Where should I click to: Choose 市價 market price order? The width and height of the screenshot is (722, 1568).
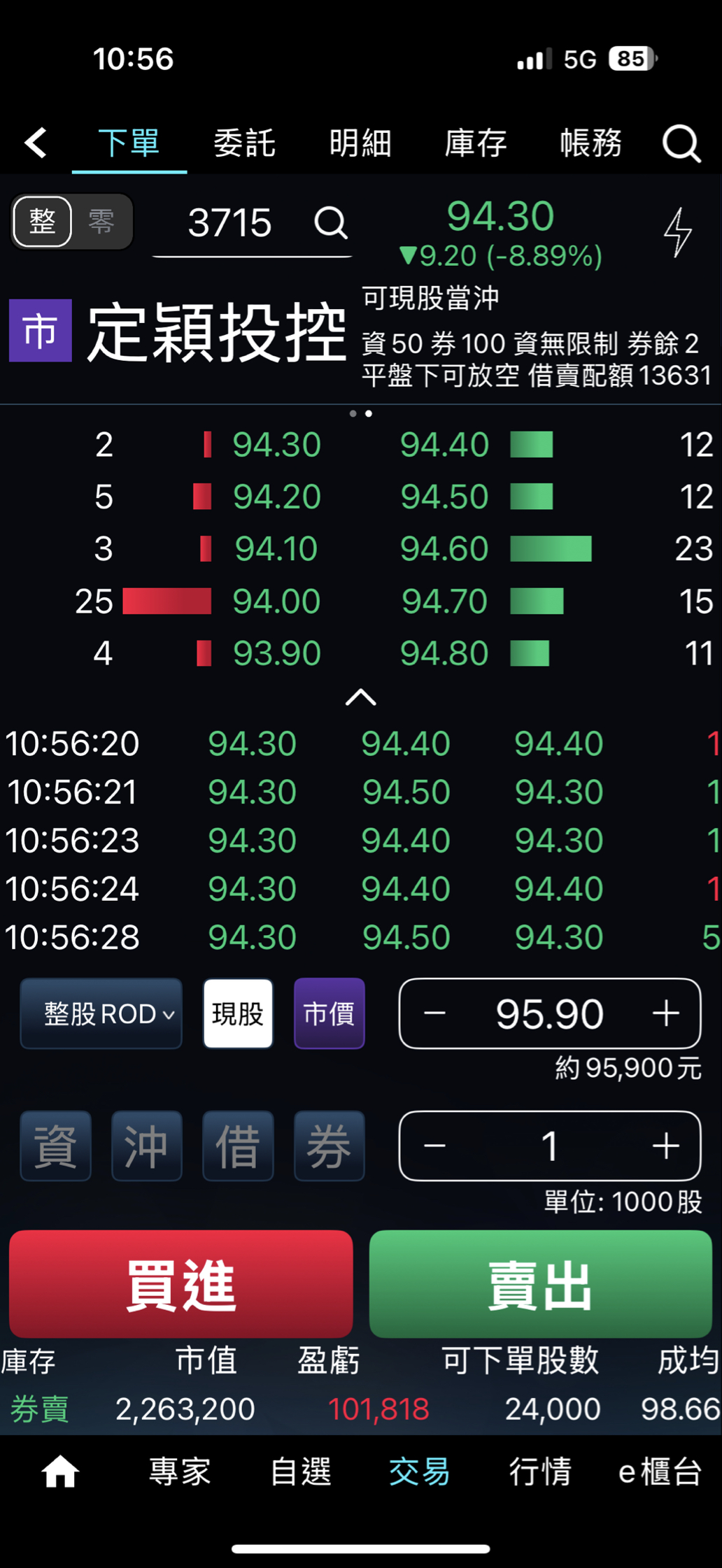[329, 1013]
